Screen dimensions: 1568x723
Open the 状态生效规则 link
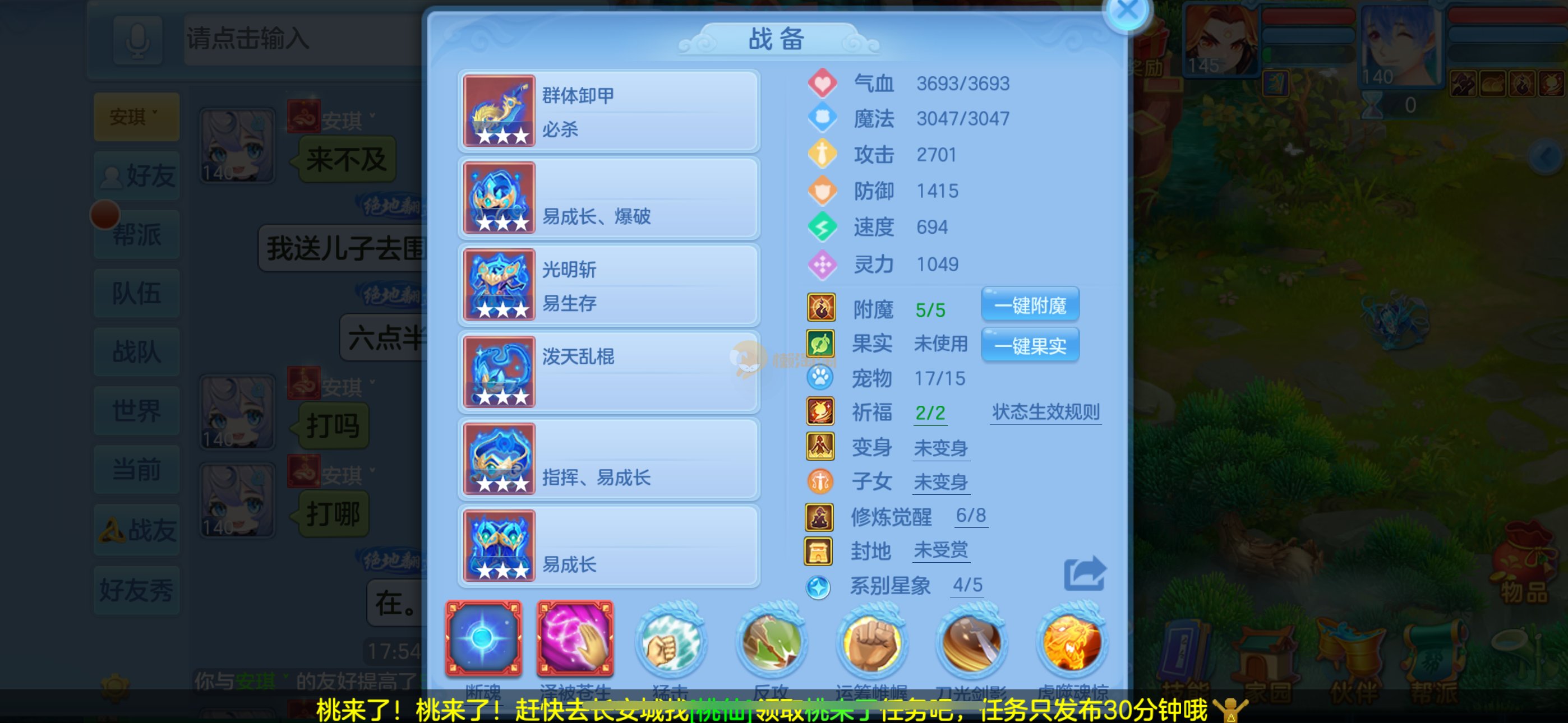[x=1045, y=413]
